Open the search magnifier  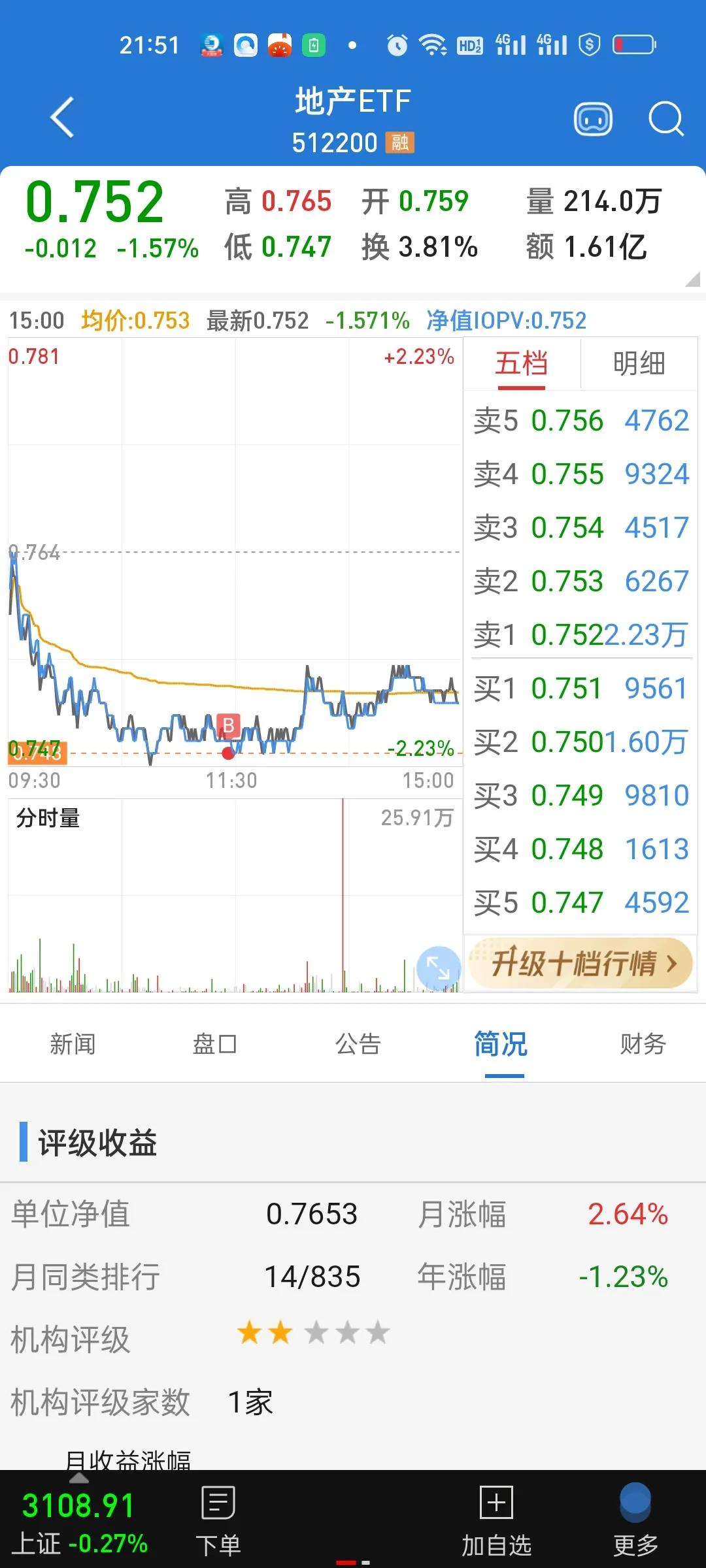665,120
